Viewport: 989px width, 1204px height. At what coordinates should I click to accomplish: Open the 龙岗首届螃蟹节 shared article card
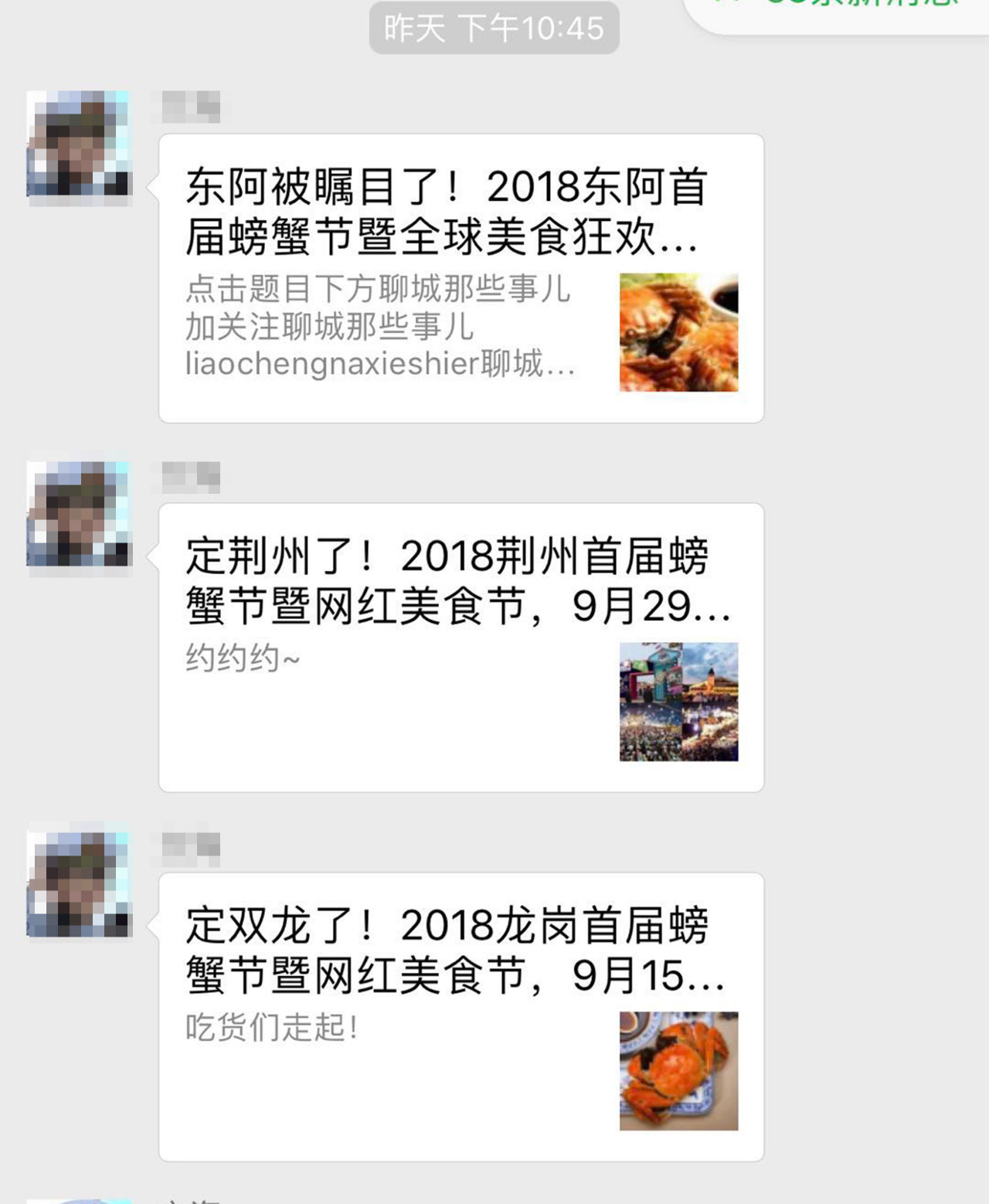coord(461,1017)
